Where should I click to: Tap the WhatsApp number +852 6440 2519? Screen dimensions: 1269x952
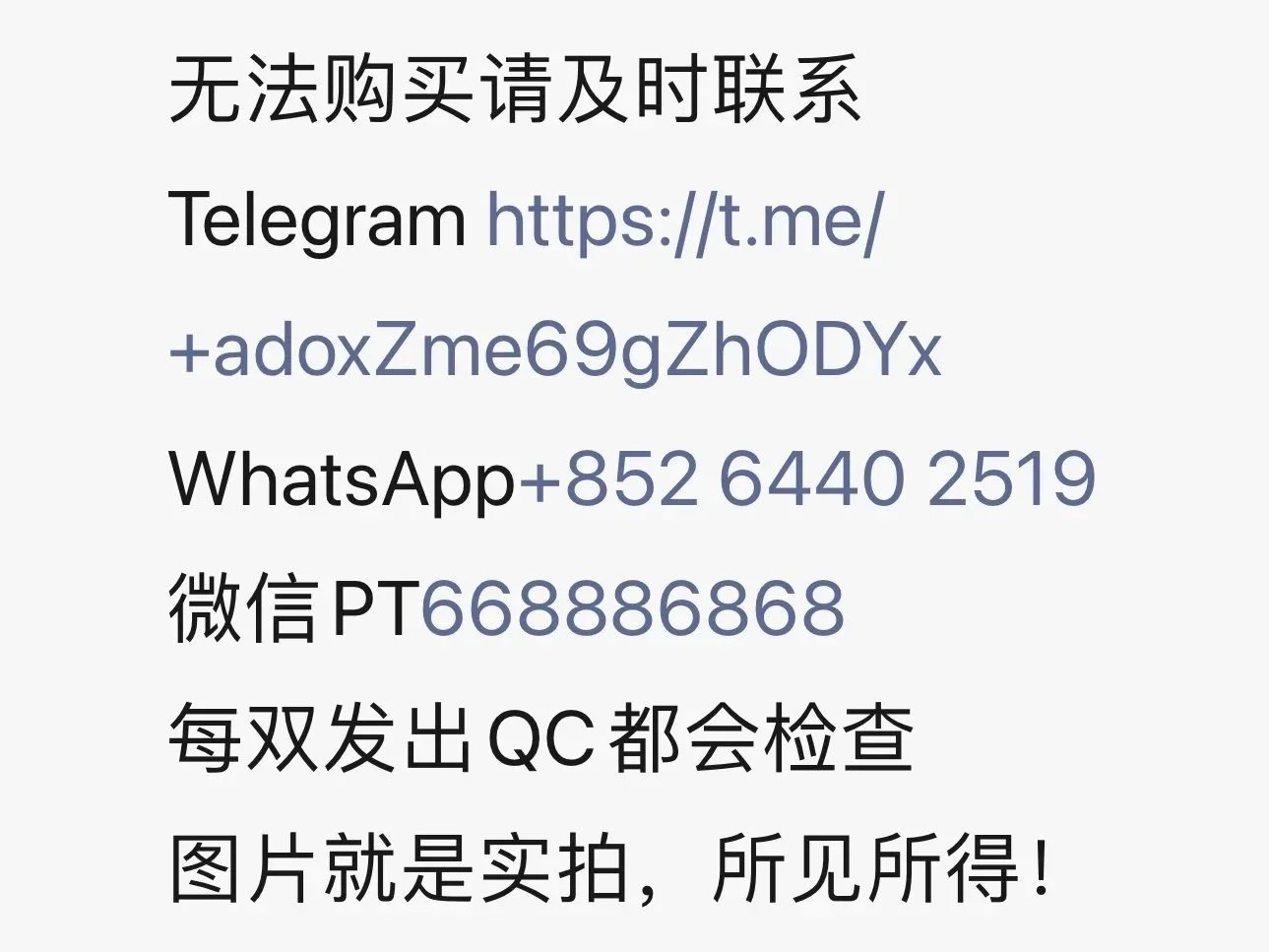click(806, 479)
